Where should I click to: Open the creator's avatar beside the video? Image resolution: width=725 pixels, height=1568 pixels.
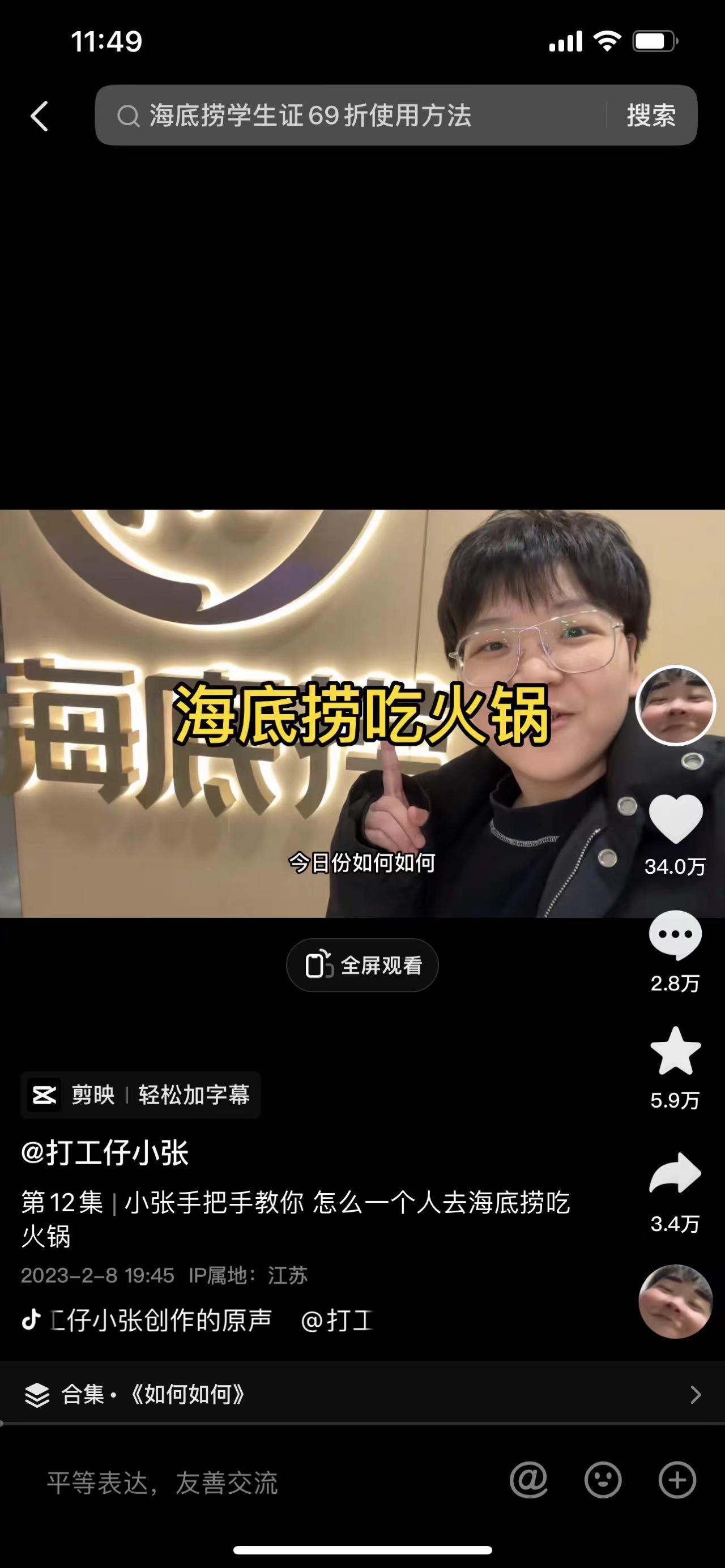pyautogui.click(x=675, y=706)
